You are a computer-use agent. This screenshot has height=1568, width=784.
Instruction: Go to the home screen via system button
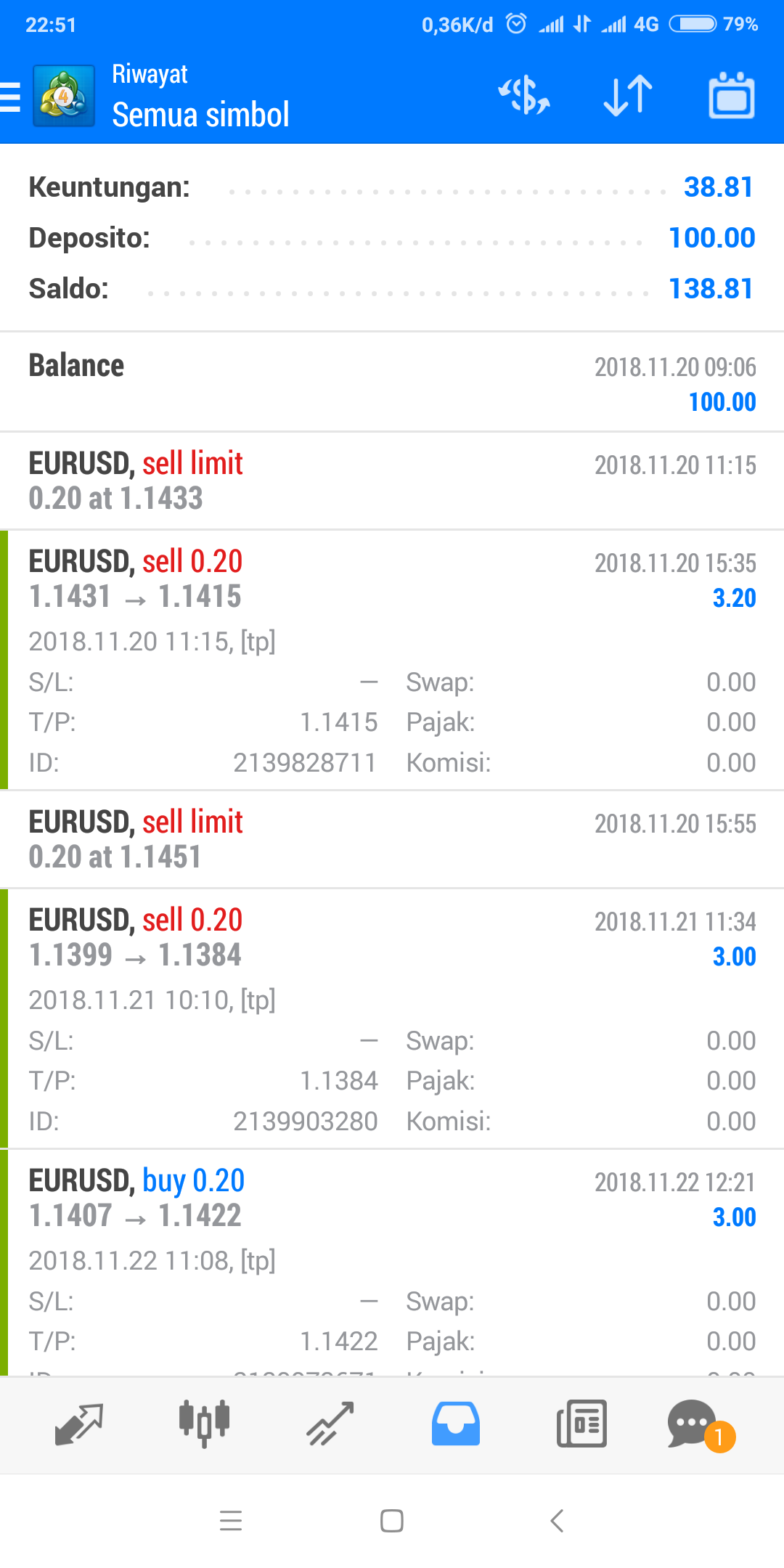click(392, 1520)
